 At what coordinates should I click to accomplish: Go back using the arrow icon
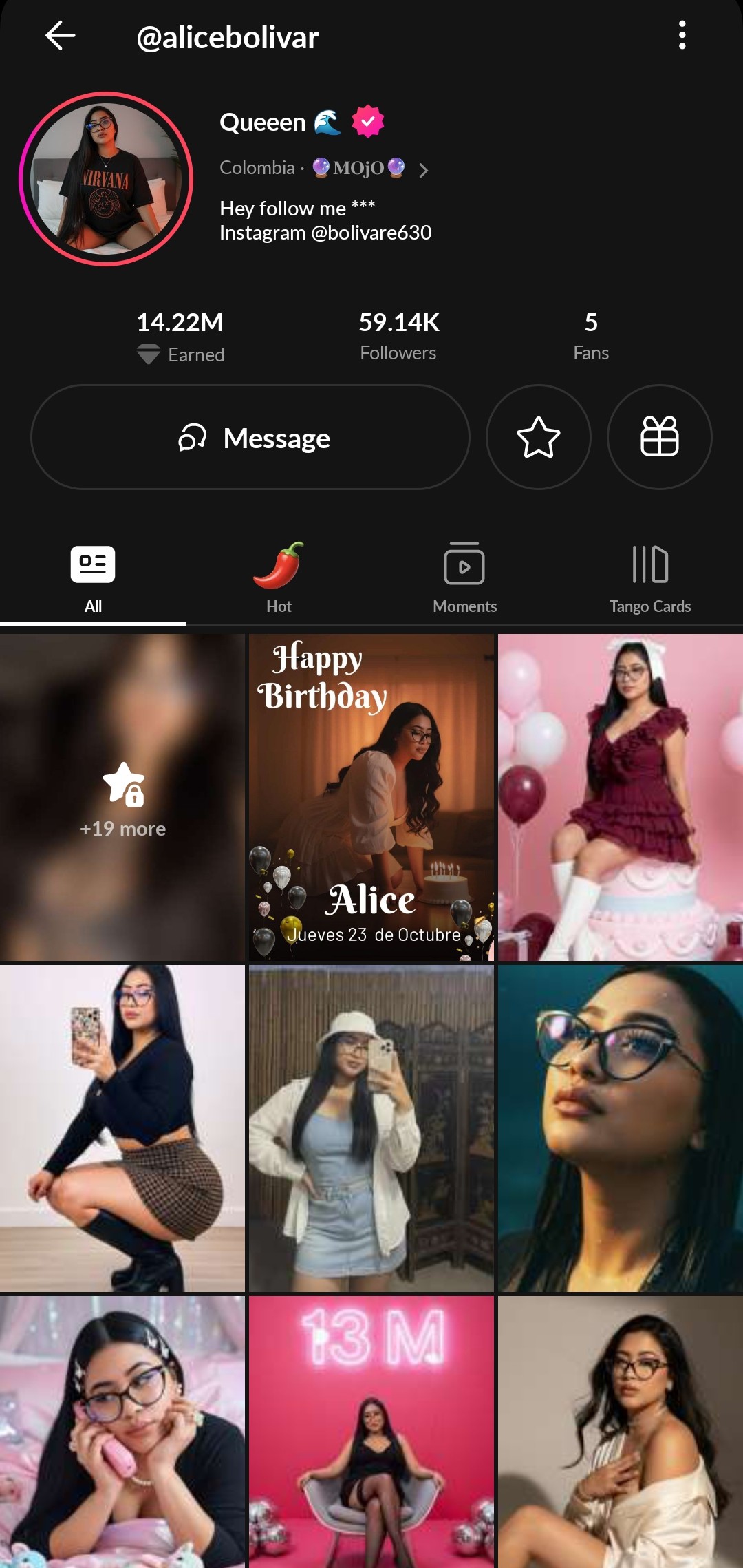pyautogui.click(x=60, y=36)
